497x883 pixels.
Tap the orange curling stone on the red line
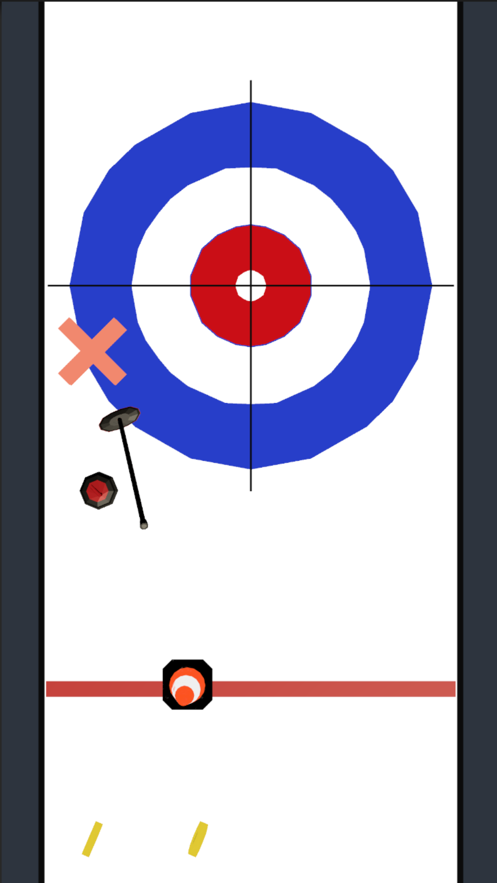[187, 684]
